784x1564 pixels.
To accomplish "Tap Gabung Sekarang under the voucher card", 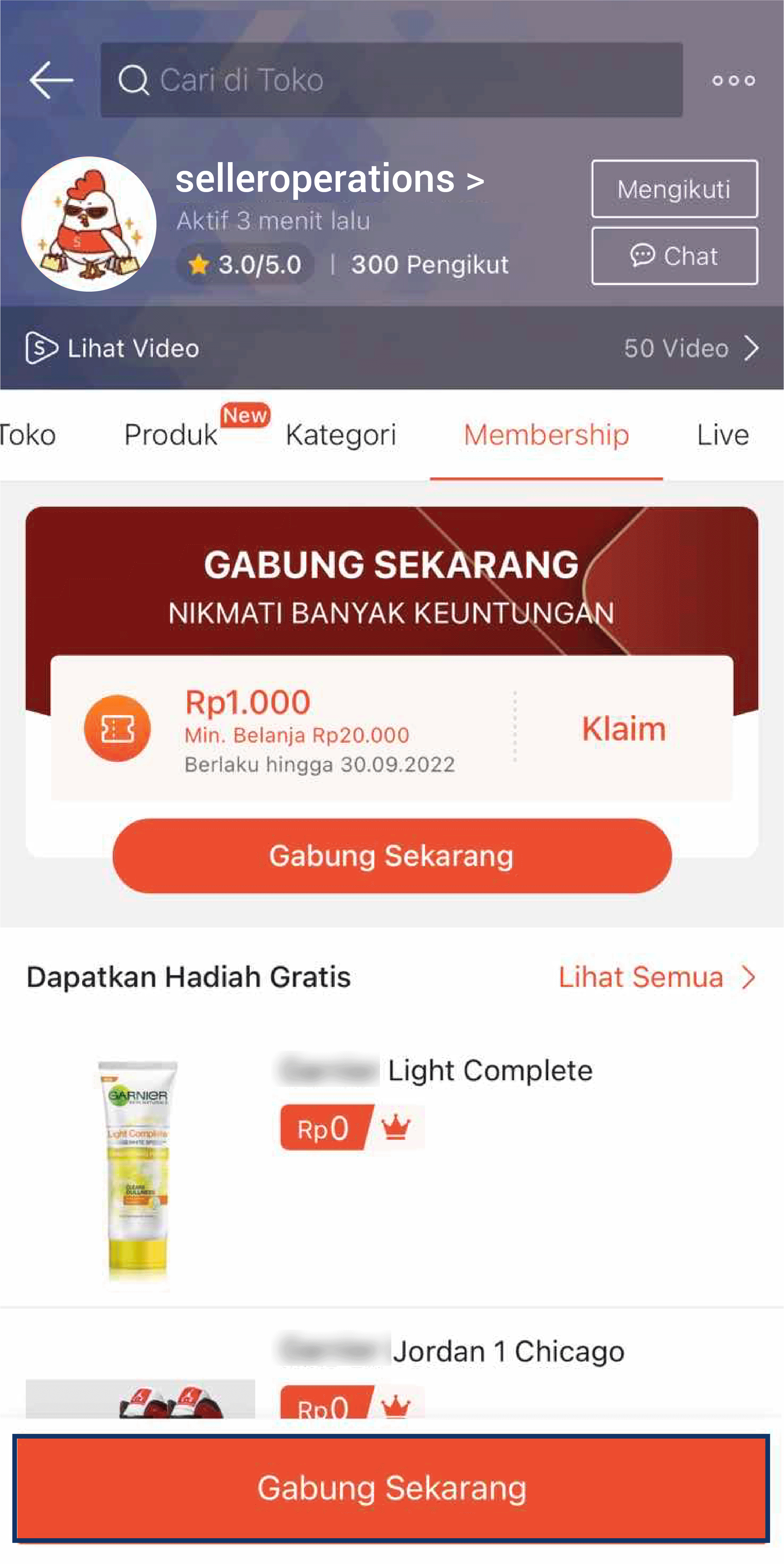I will click(392, 855).
